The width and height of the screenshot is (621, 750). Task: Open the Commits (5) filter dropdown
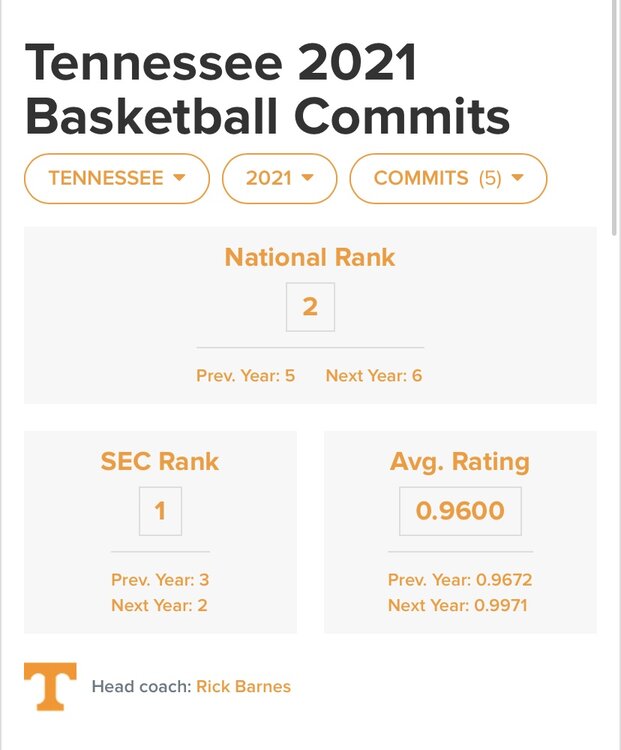(448, 179)
